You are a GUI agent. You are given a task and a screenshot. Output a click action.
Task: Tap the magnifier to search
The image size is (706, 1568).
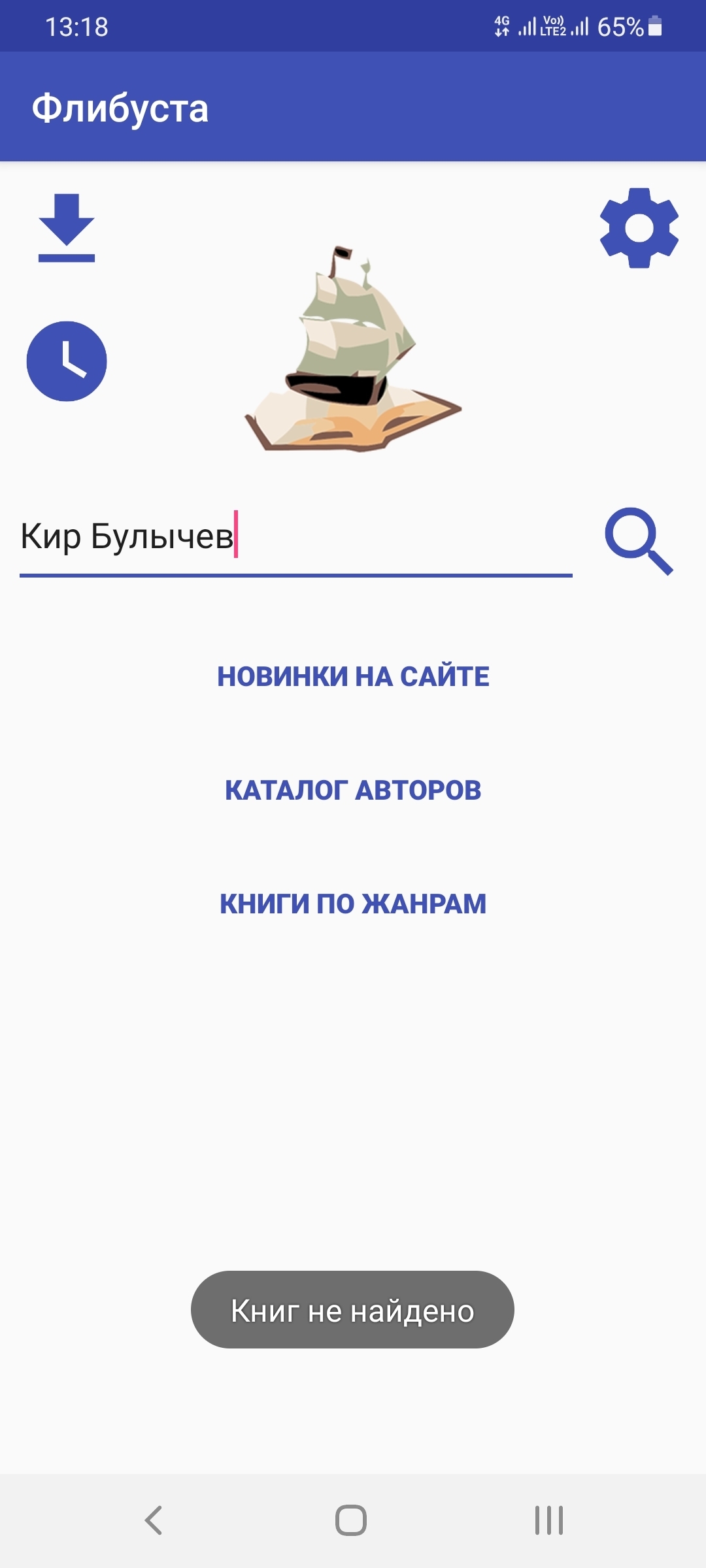point(639,541)
